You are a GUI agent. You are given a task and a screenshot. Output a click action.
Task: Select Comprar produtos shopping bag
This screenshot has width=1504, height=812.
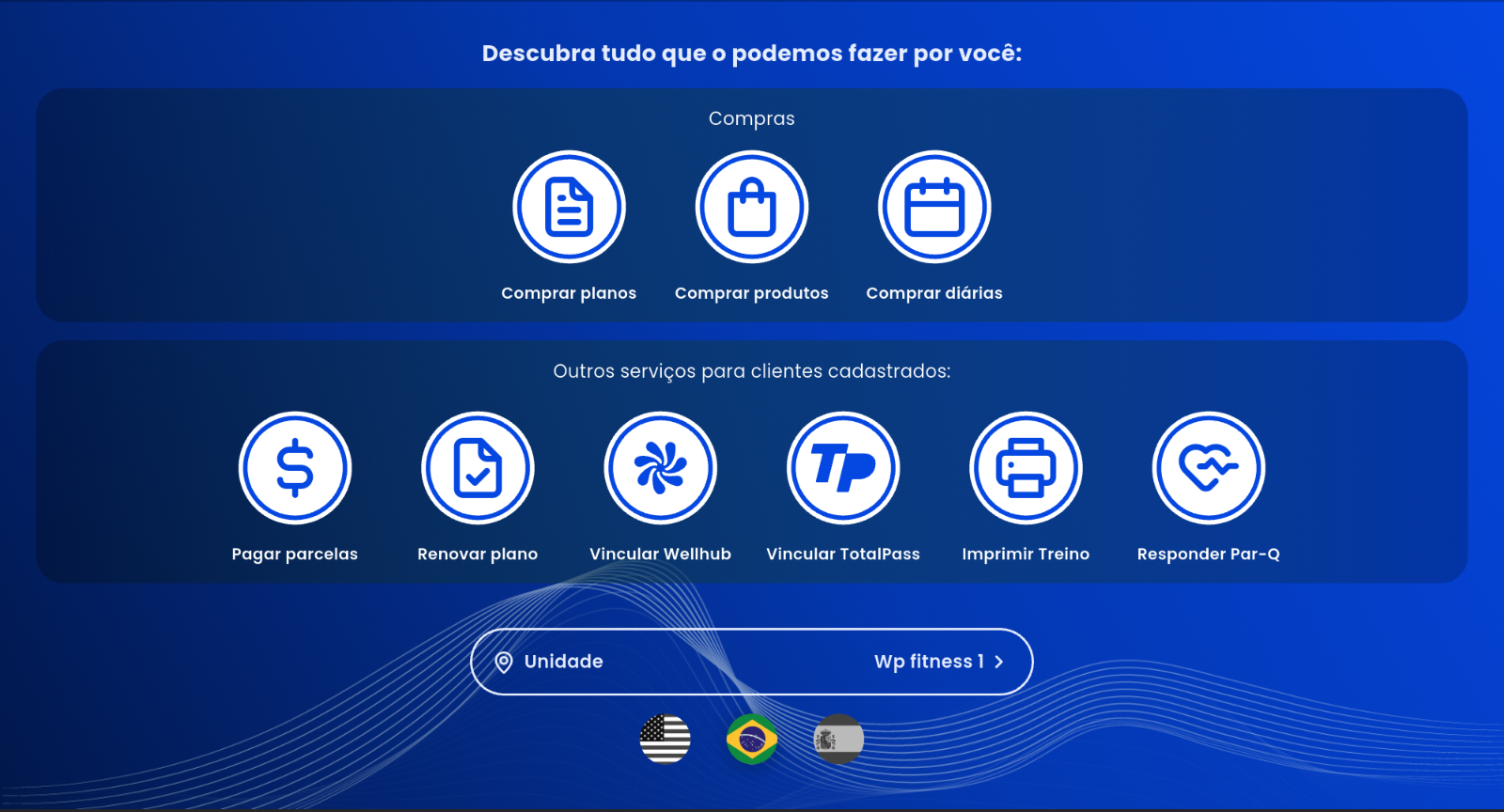click(x=751, y=208)
